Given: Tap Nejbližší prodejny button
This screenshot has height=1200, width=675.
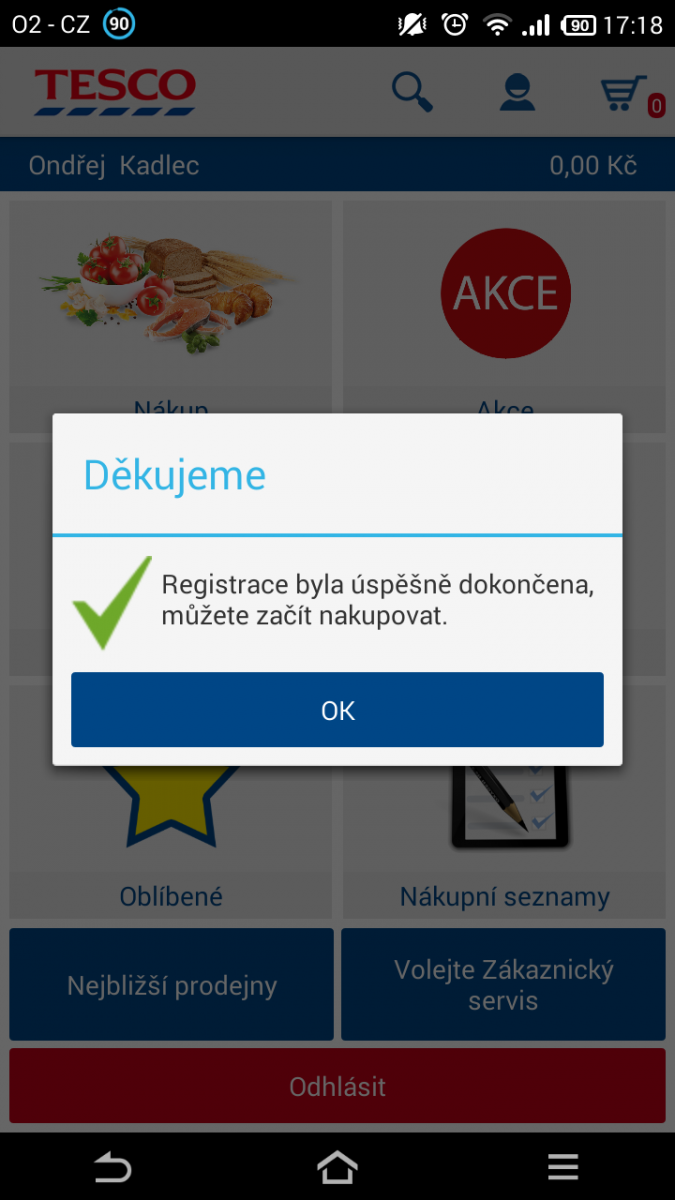Looking at the screenshot, I should click(171, 985).
